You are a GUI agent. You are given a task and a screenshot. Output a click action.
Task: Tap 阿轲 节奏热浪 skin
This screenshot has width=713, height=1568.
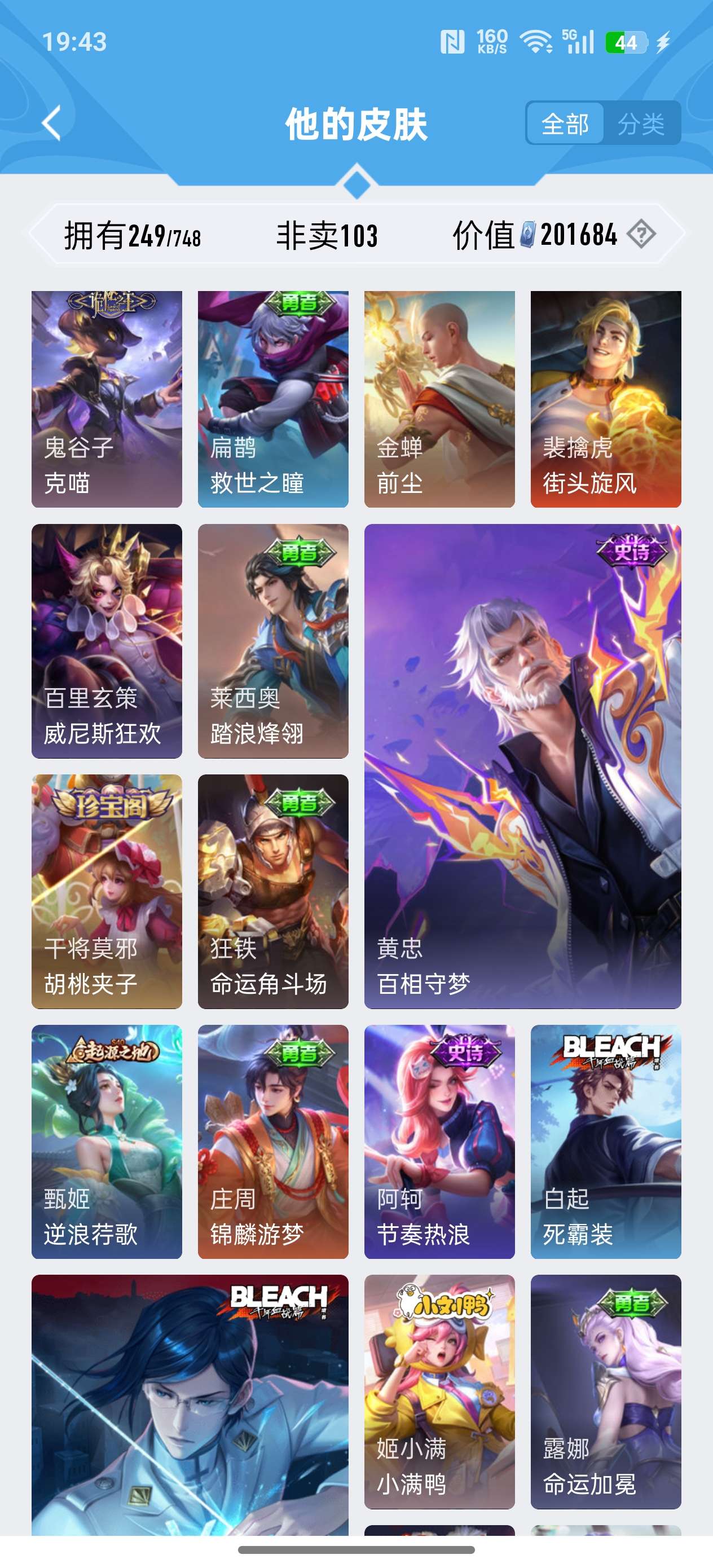pyautogui.click(x=439, y=1141)
